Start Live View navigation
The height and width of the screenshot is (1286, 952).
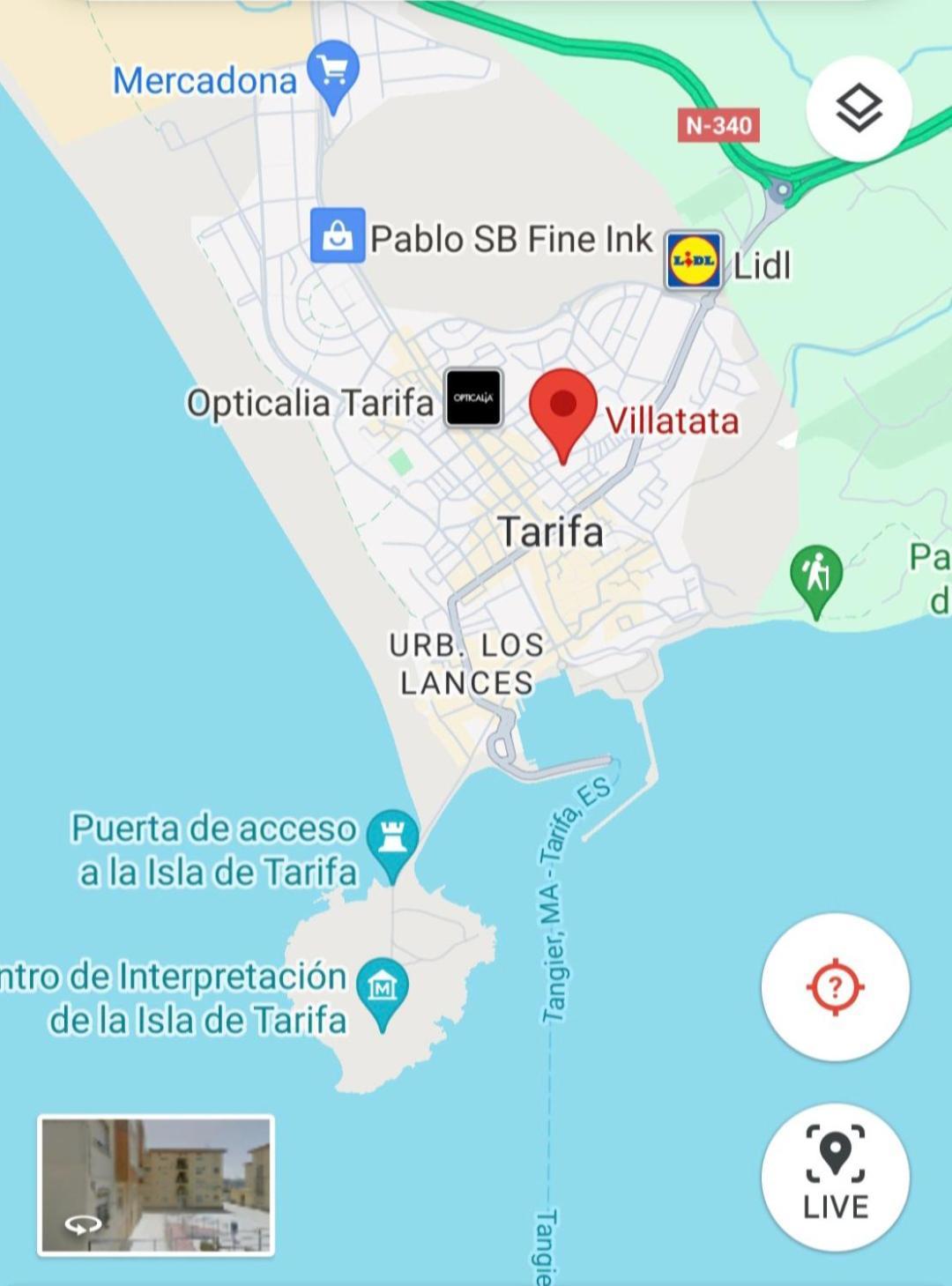click(x=835, y=1176)
